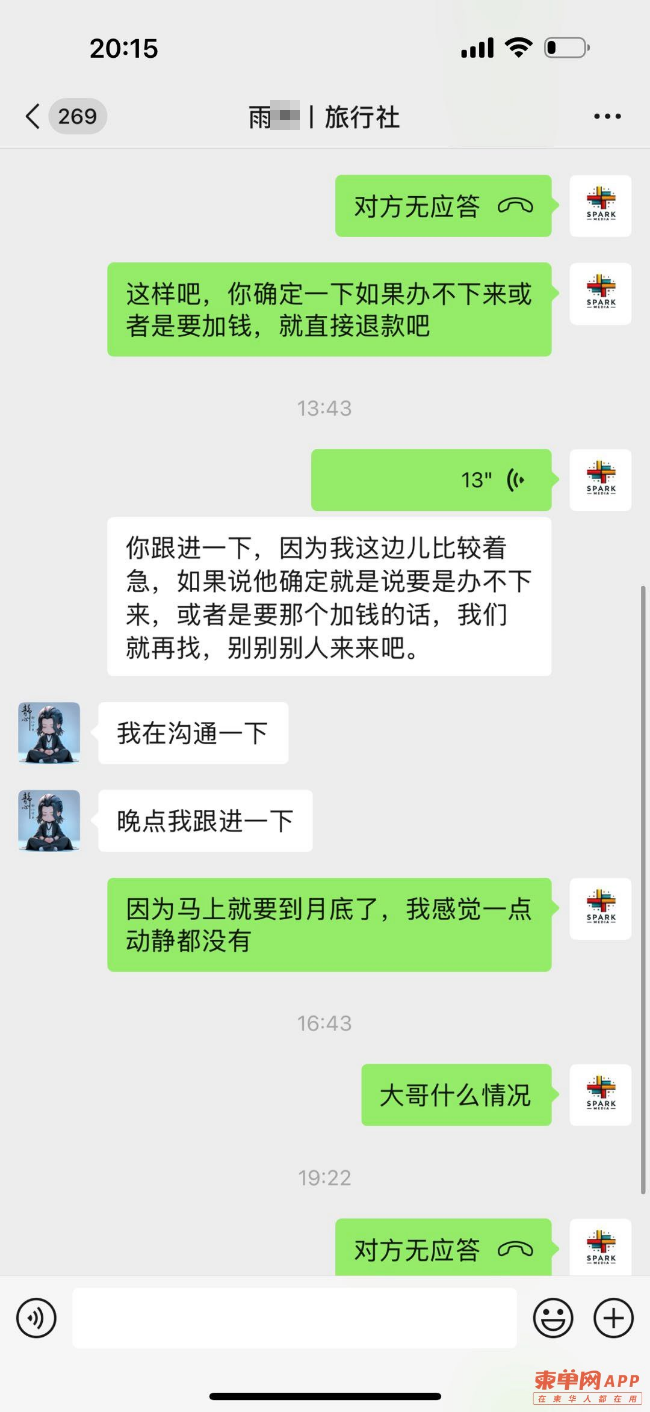Redial the unanswered call at 19:22

443,1248
